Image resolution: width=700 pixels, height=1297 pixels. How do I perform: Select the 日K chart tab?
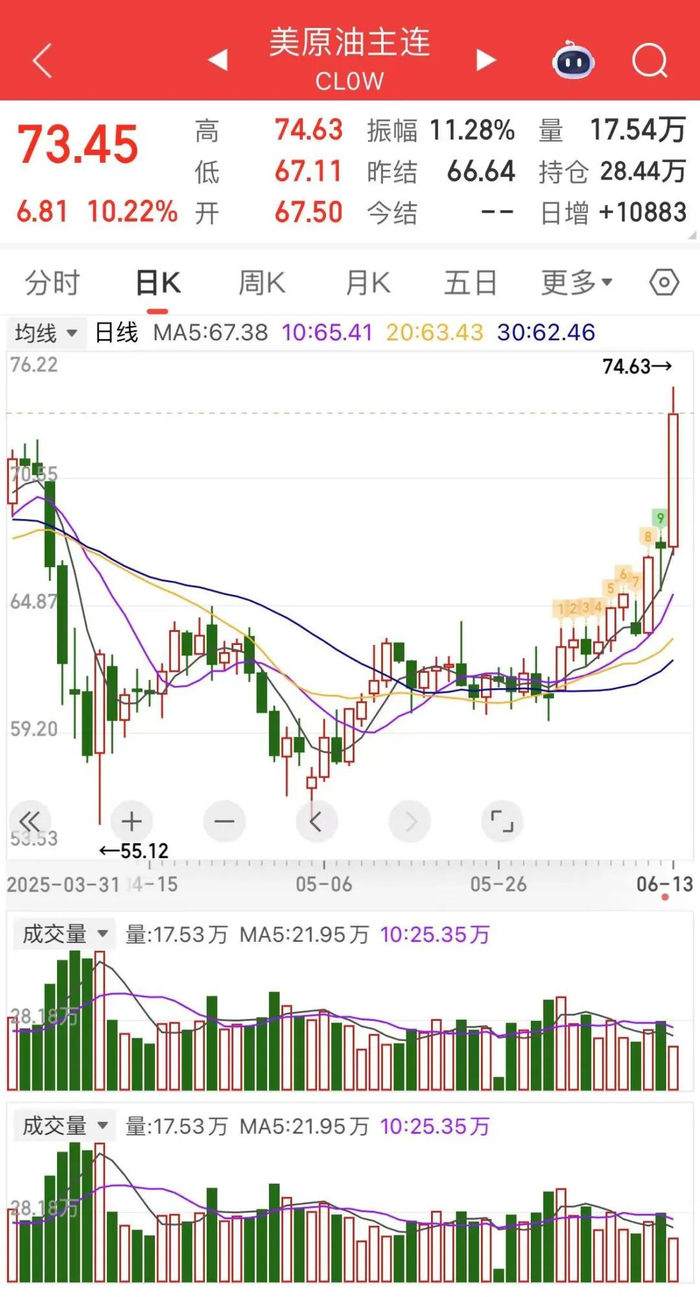tap(158, 283)
